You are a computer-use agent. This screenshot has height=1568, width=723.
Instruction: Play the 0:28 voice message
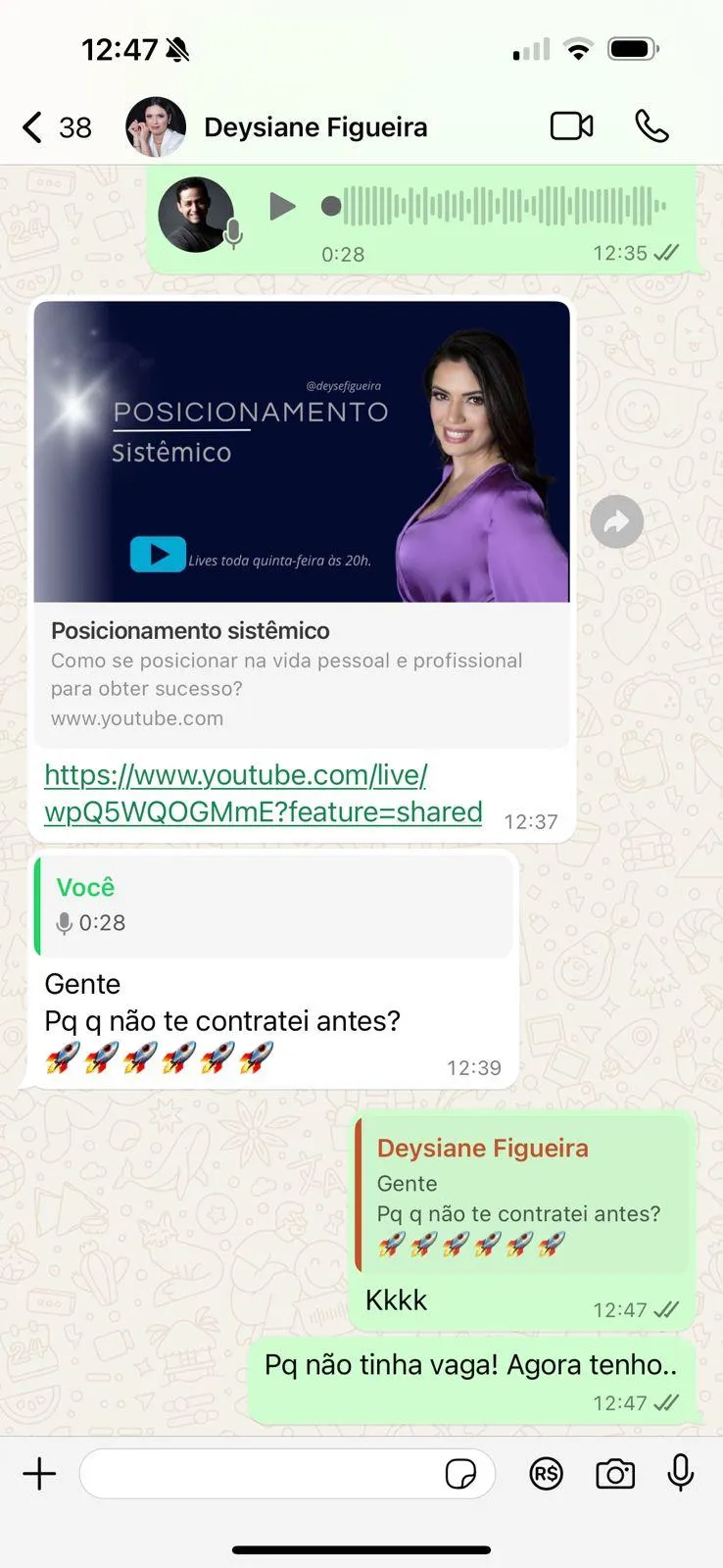tap(282, 207)
